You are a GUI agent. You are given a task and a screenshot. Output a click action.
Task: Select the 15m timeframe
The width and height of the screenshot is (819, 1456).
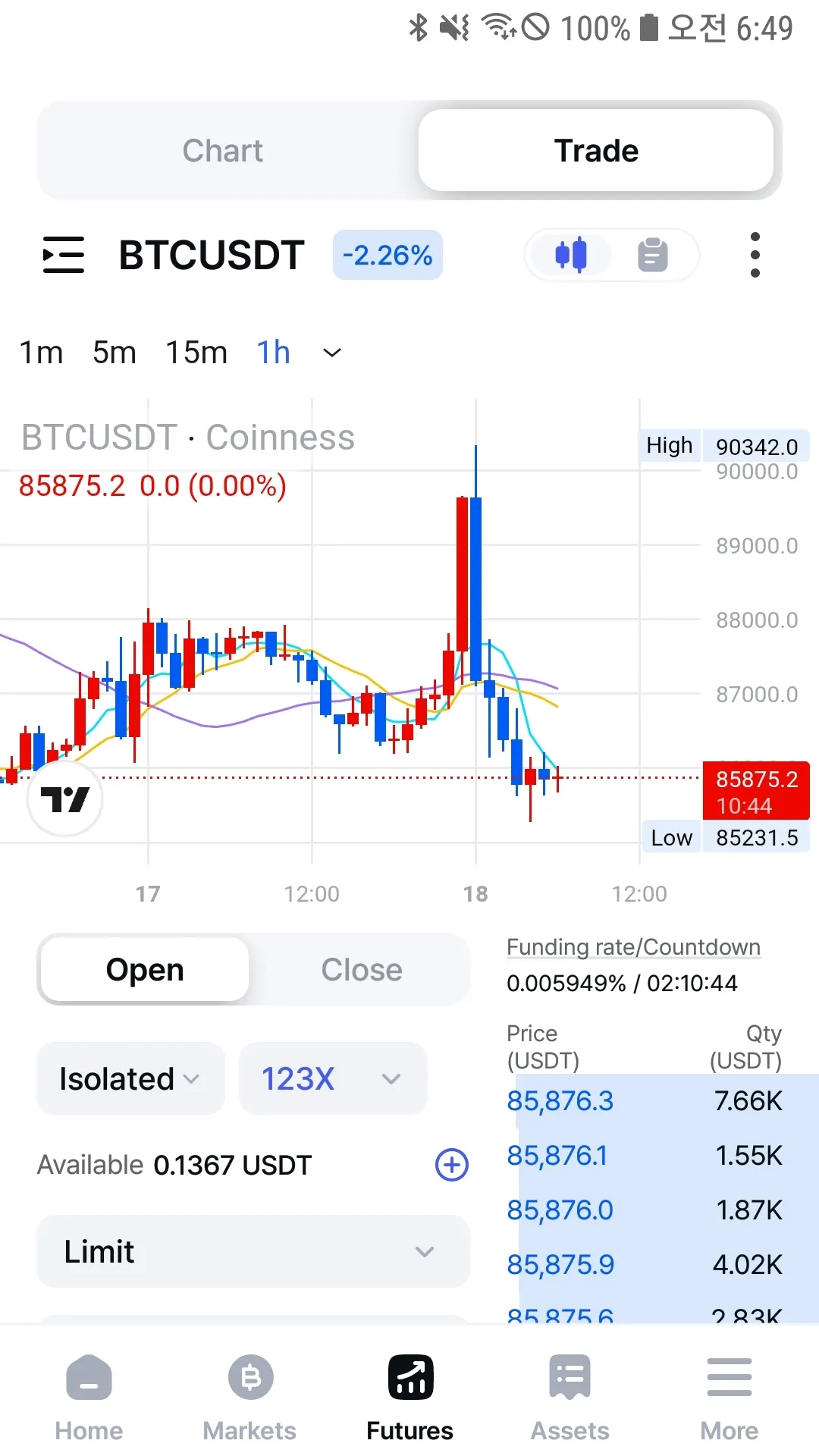coord(196,353)
